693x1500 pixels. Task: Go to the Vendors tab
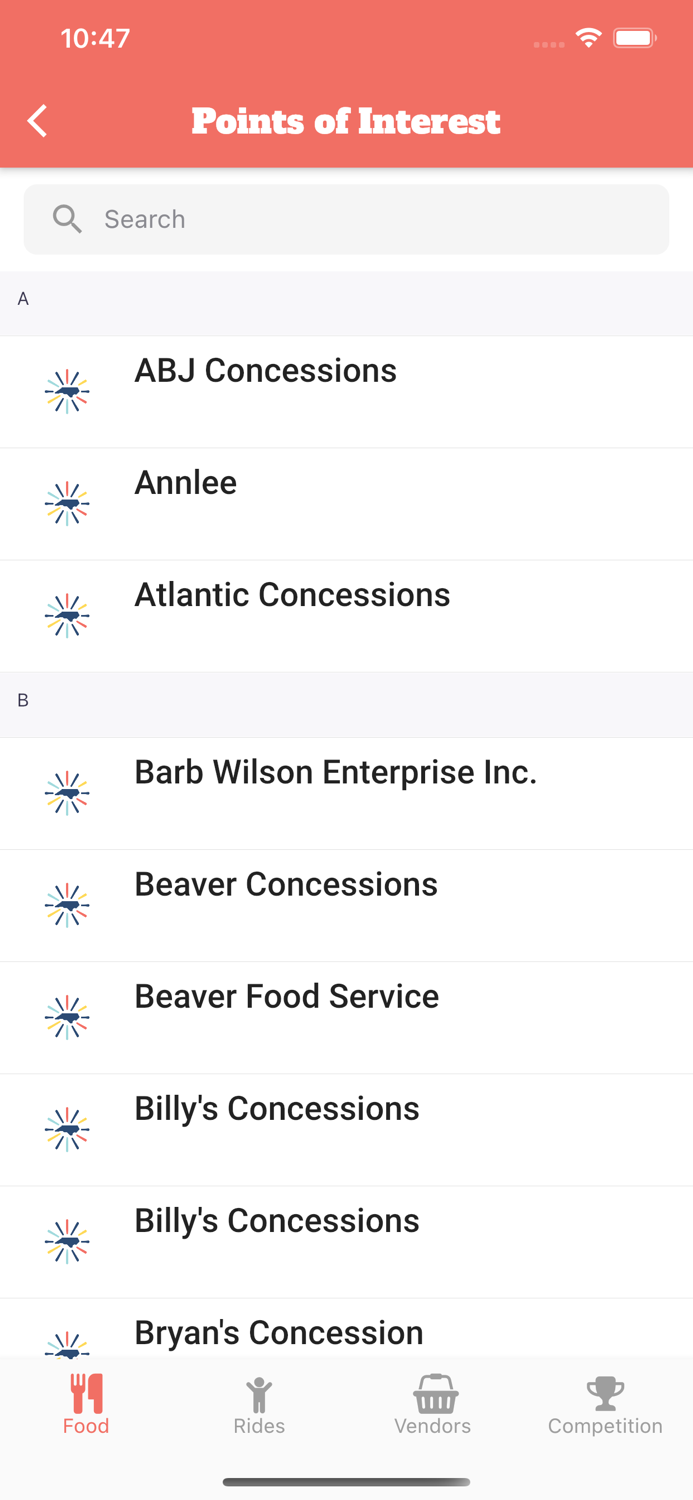pos(433,1404)
